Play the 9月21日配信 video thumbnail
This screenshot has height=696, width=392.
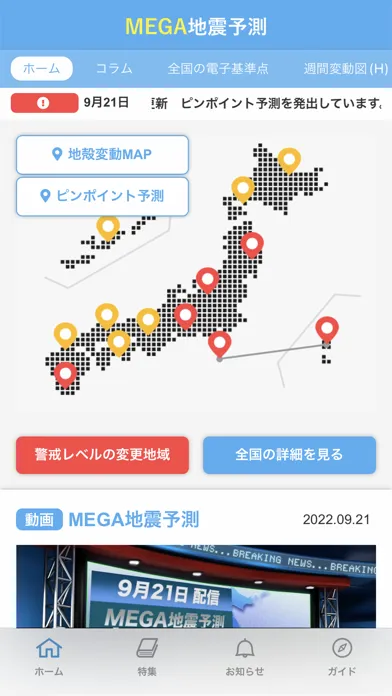196,586
